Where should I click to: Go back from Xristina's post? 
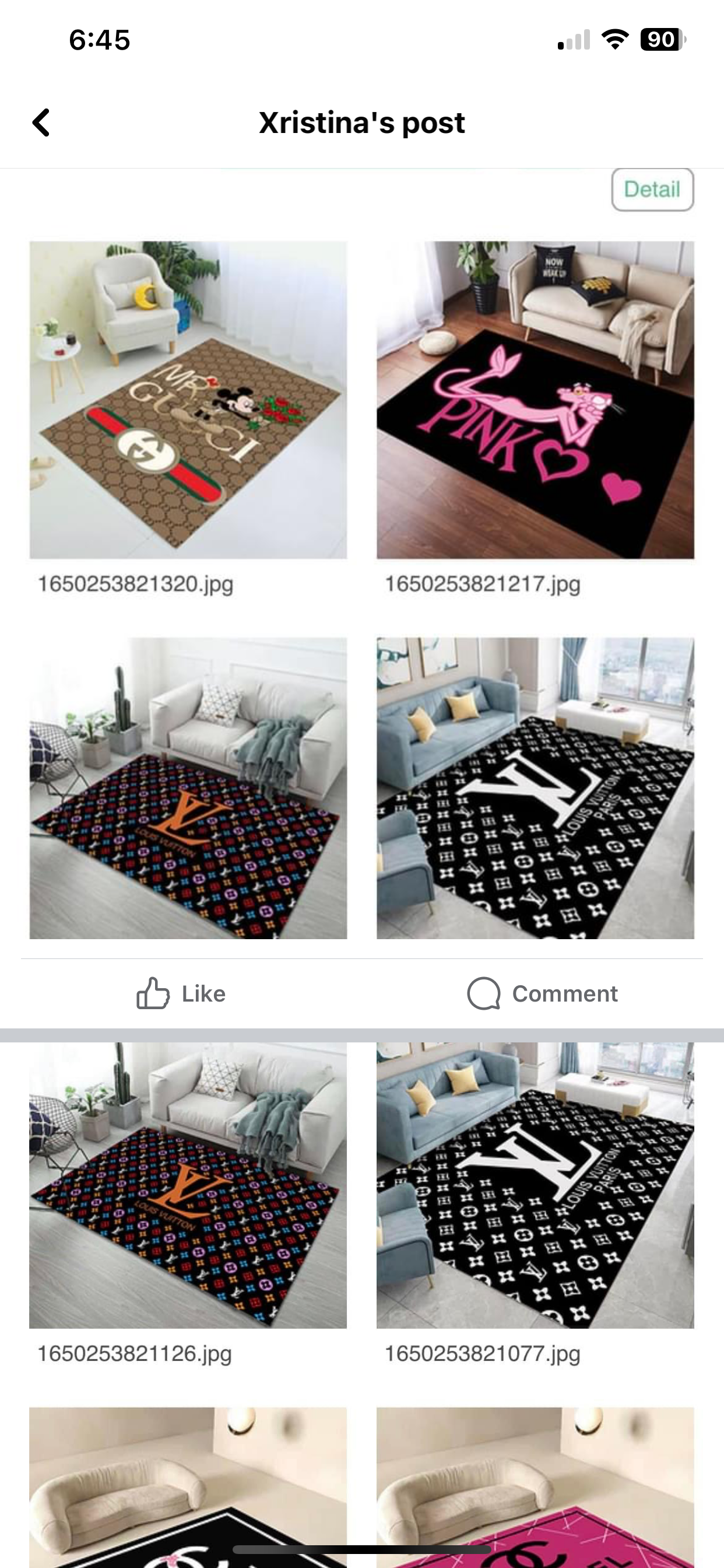pos(41,123)
